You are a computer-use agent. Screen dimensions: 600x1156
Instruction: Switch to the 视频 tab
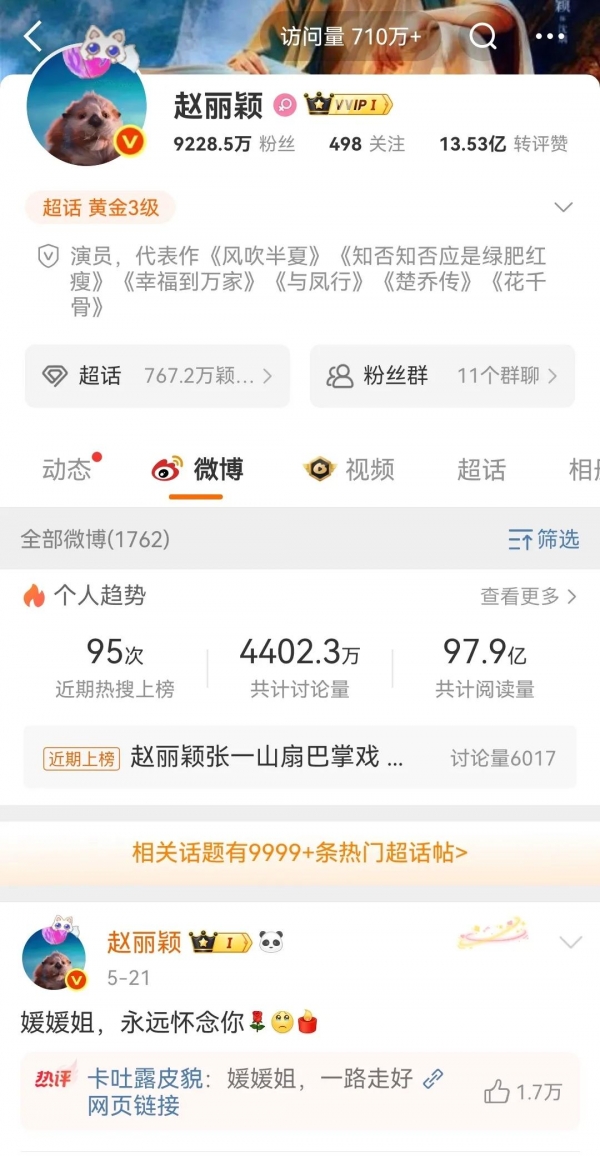tap(350, 469)
